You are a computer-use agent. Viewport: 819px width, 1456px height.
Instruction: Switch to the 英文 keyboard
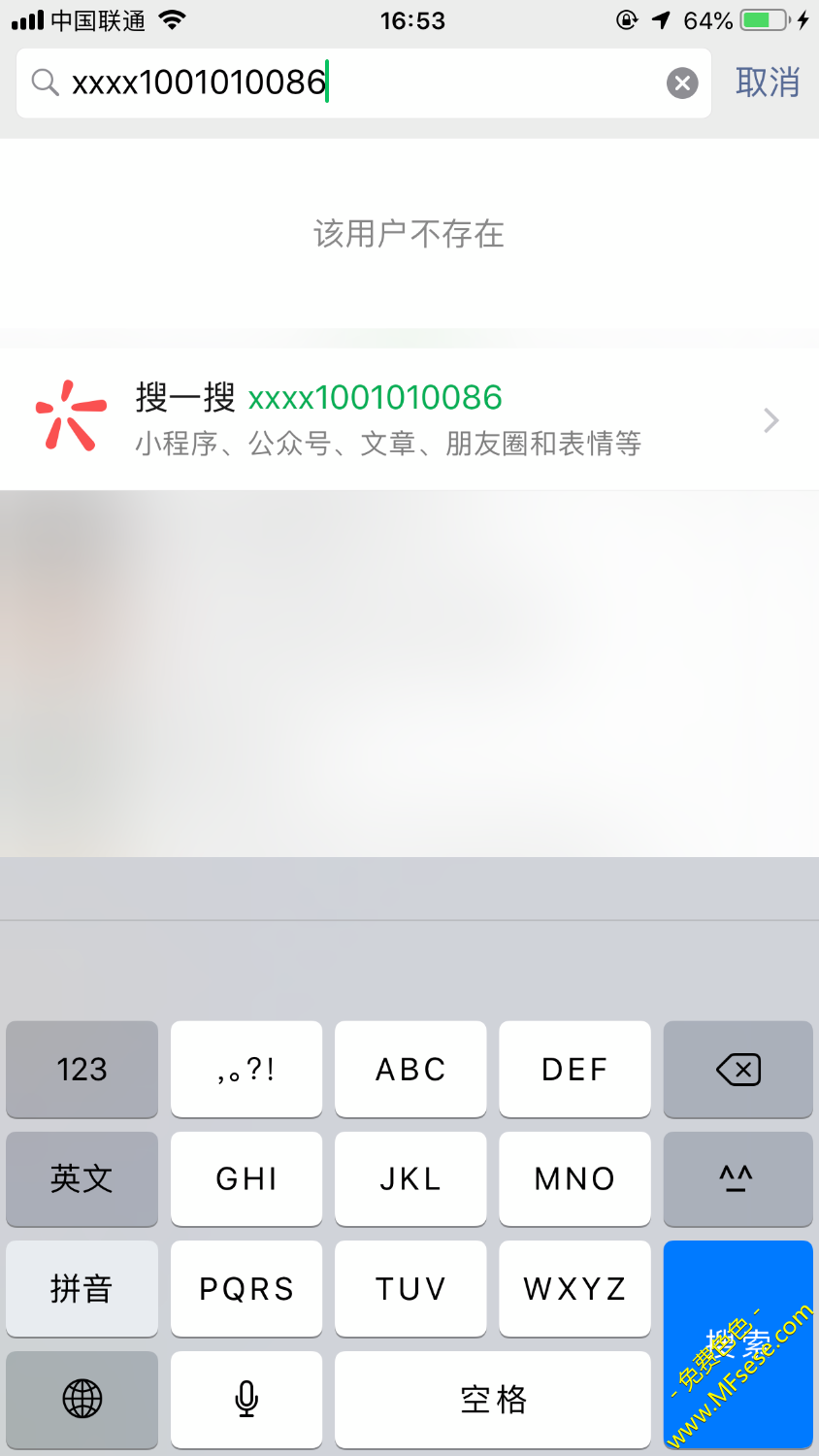point(82,1178)
